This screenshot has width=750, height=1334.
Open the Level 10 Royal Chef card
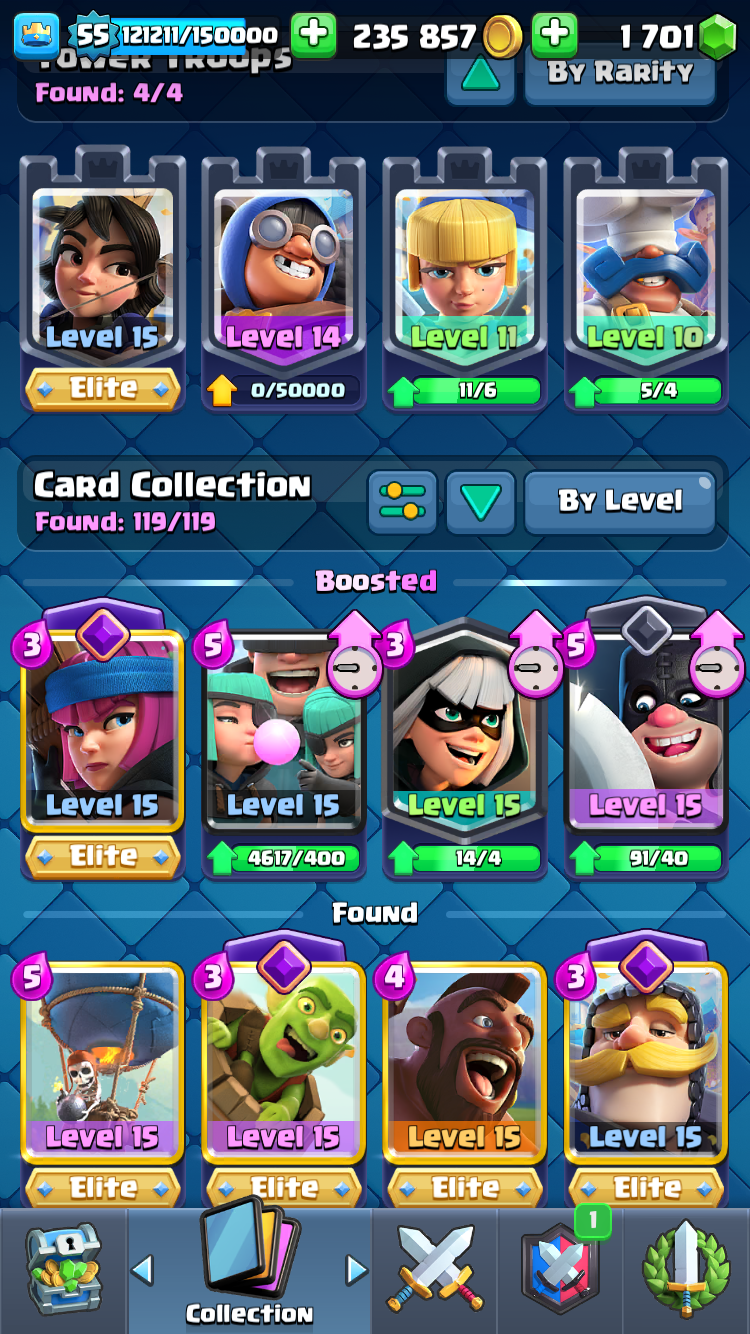point(646,282)
